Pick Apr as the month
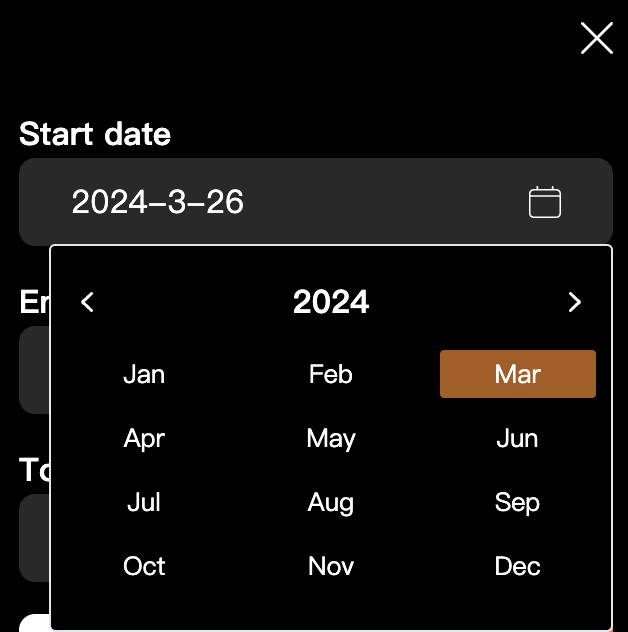Image resolution: width=628 pixels, height=632 pixels. tap(144, 438)
